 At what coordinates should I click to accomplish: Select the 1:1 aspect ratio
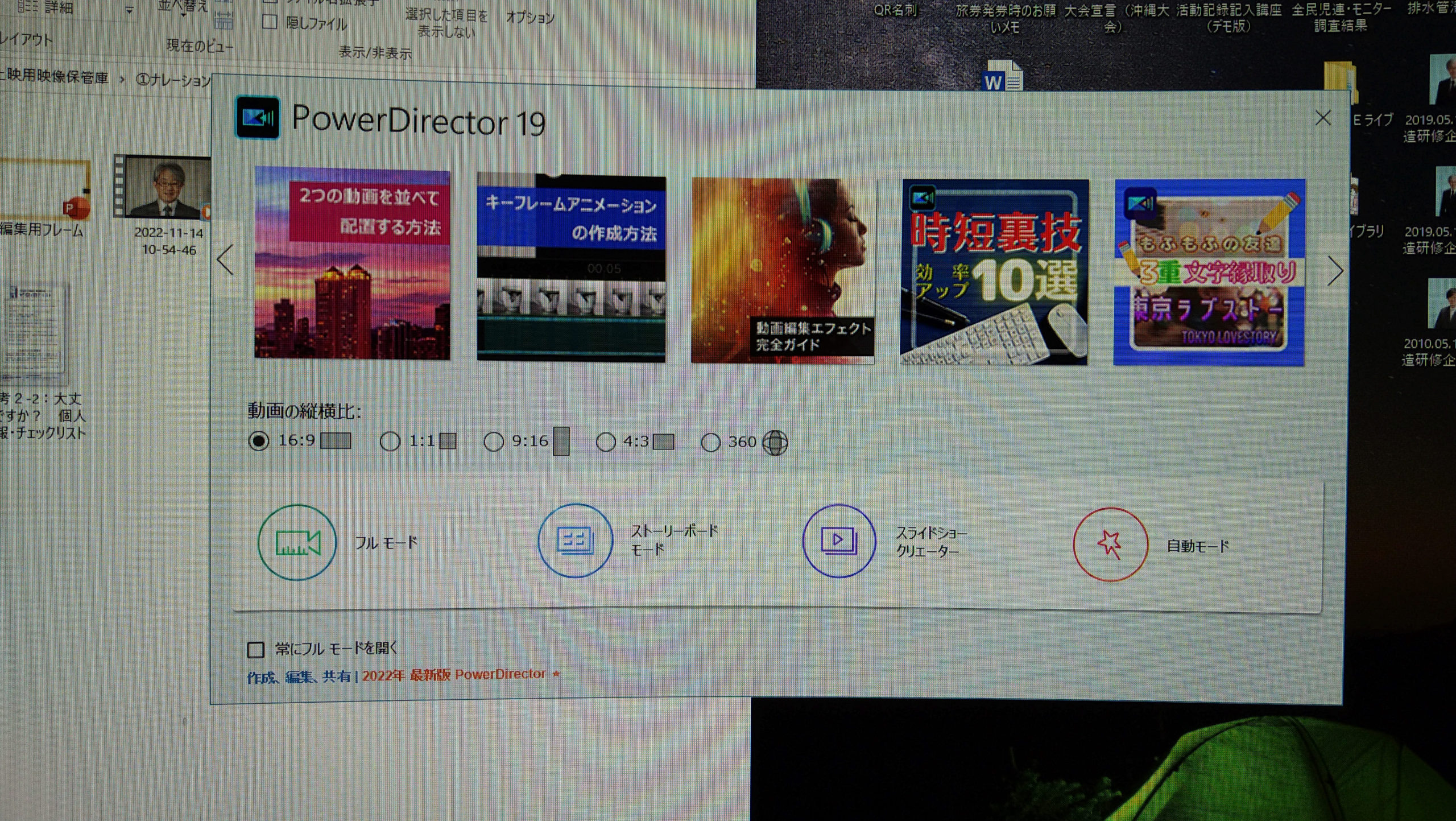pyautogui.click(x=390, y=442)
